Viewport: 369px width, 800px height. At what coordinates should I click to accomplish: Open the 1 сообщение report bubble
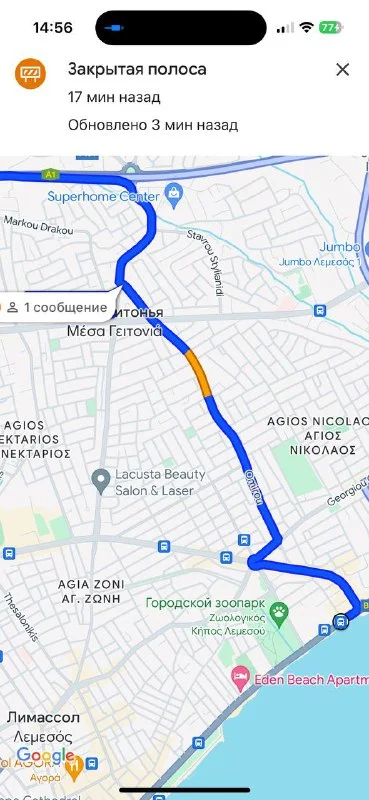58,307
